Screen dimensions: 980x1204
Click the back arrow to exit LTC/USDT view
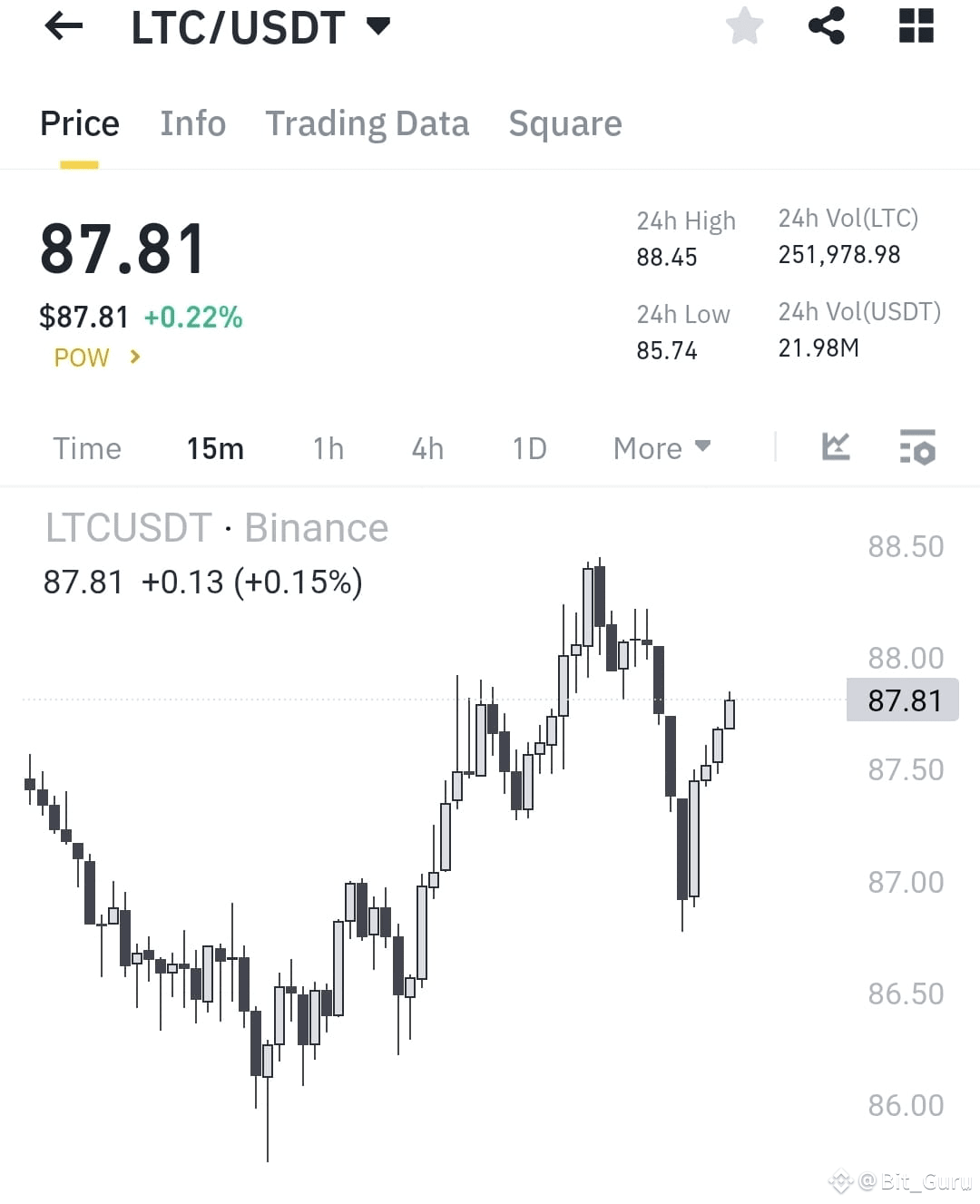62,25
